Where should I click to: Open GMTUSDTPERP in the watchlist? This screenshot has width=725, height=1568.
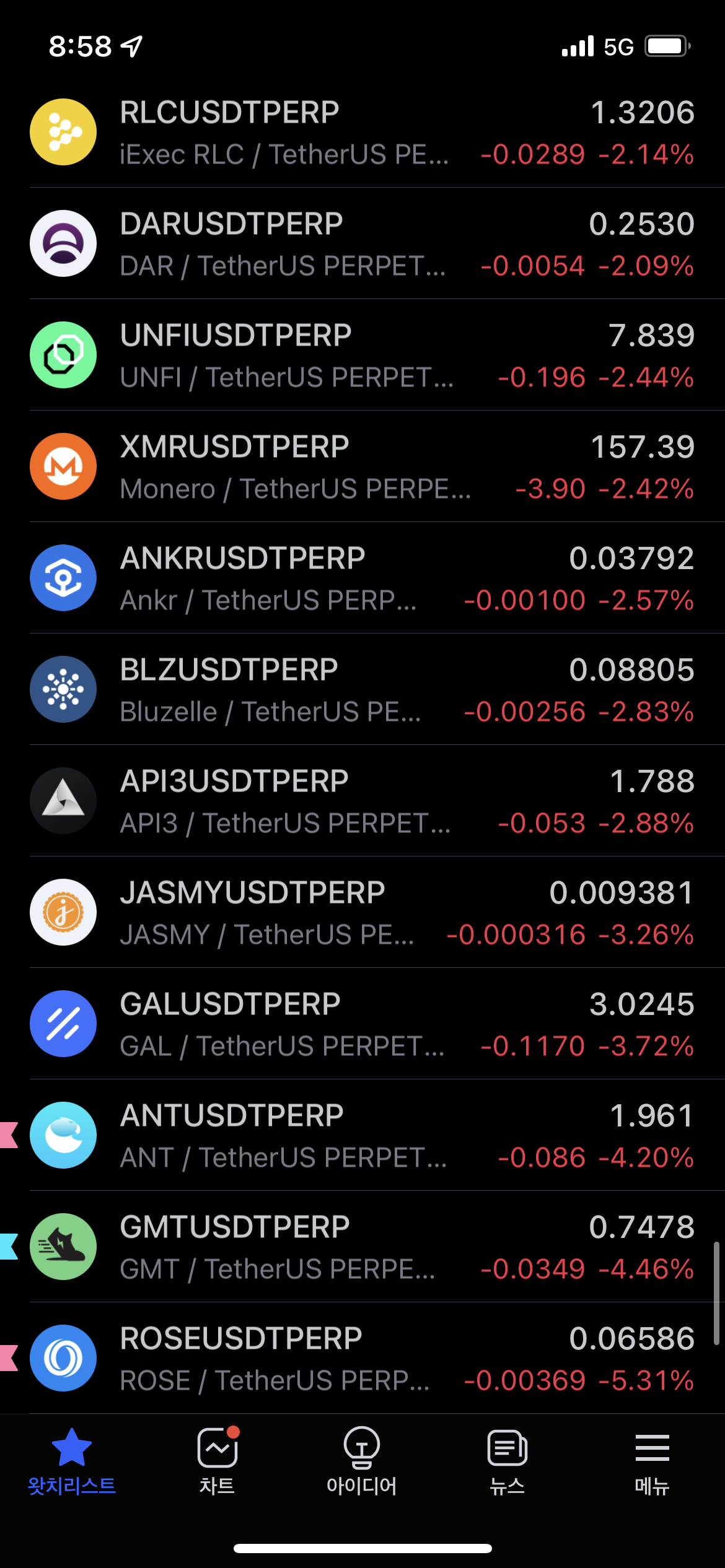point(362,1247)
